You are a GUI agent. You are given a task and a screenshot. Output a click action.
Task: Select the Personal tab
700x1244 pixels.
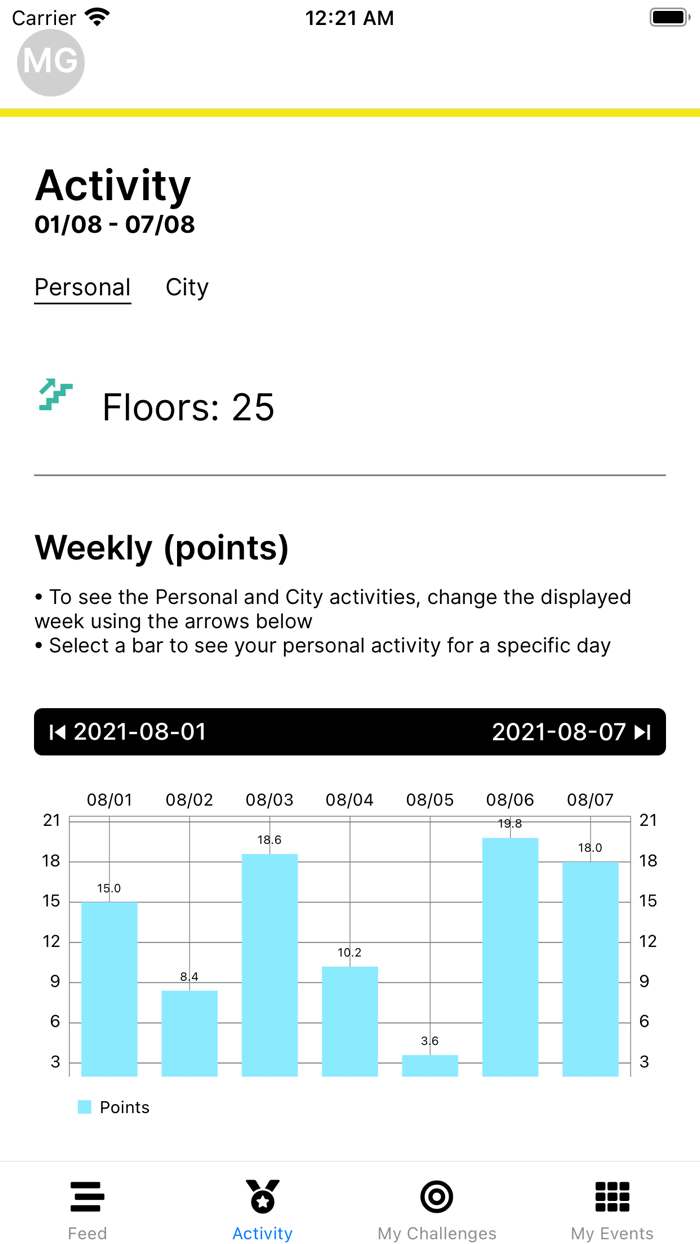83,287
